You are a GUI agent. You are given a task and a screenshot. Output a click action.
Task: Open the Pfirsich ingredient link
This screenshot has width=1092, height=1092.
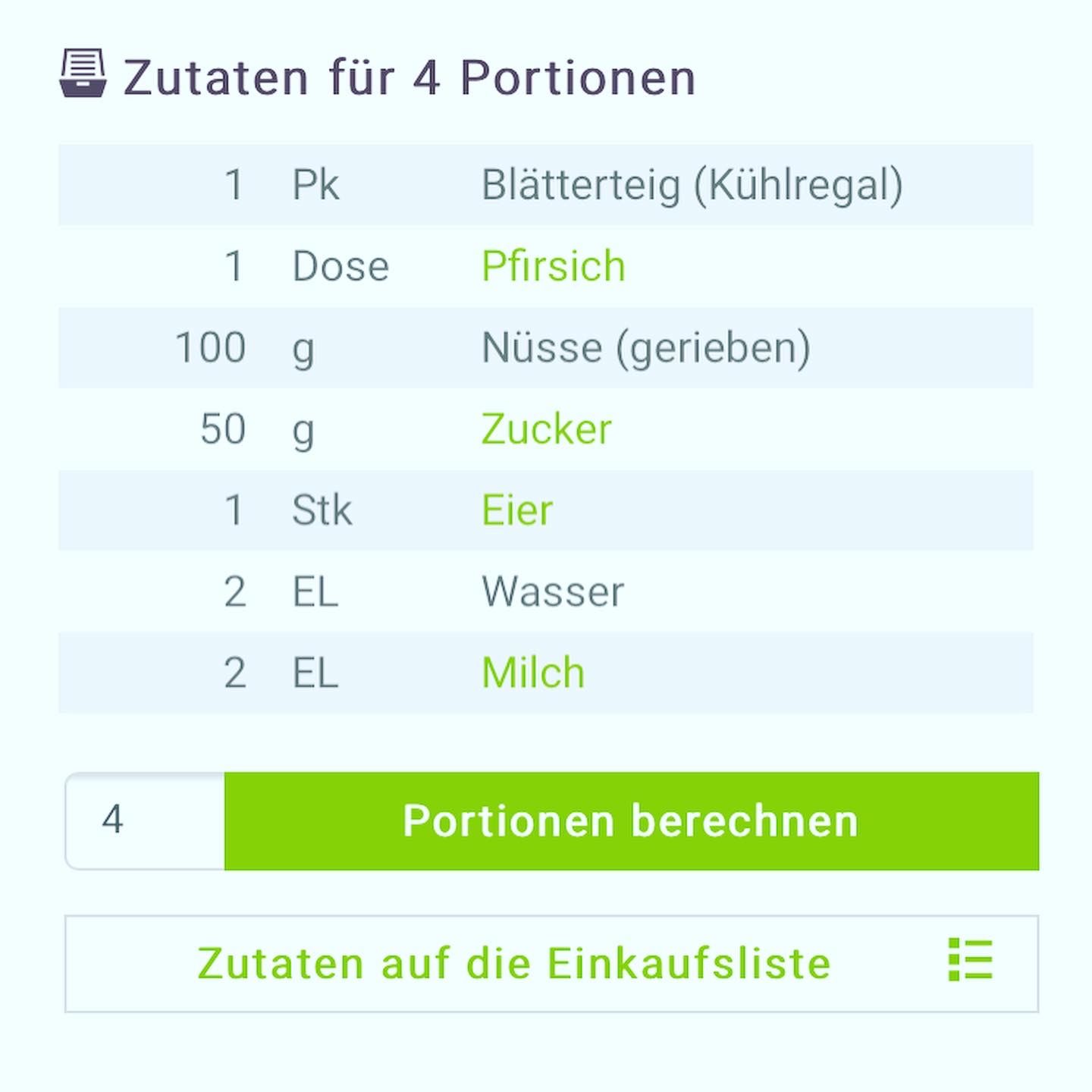coord(553,266)
